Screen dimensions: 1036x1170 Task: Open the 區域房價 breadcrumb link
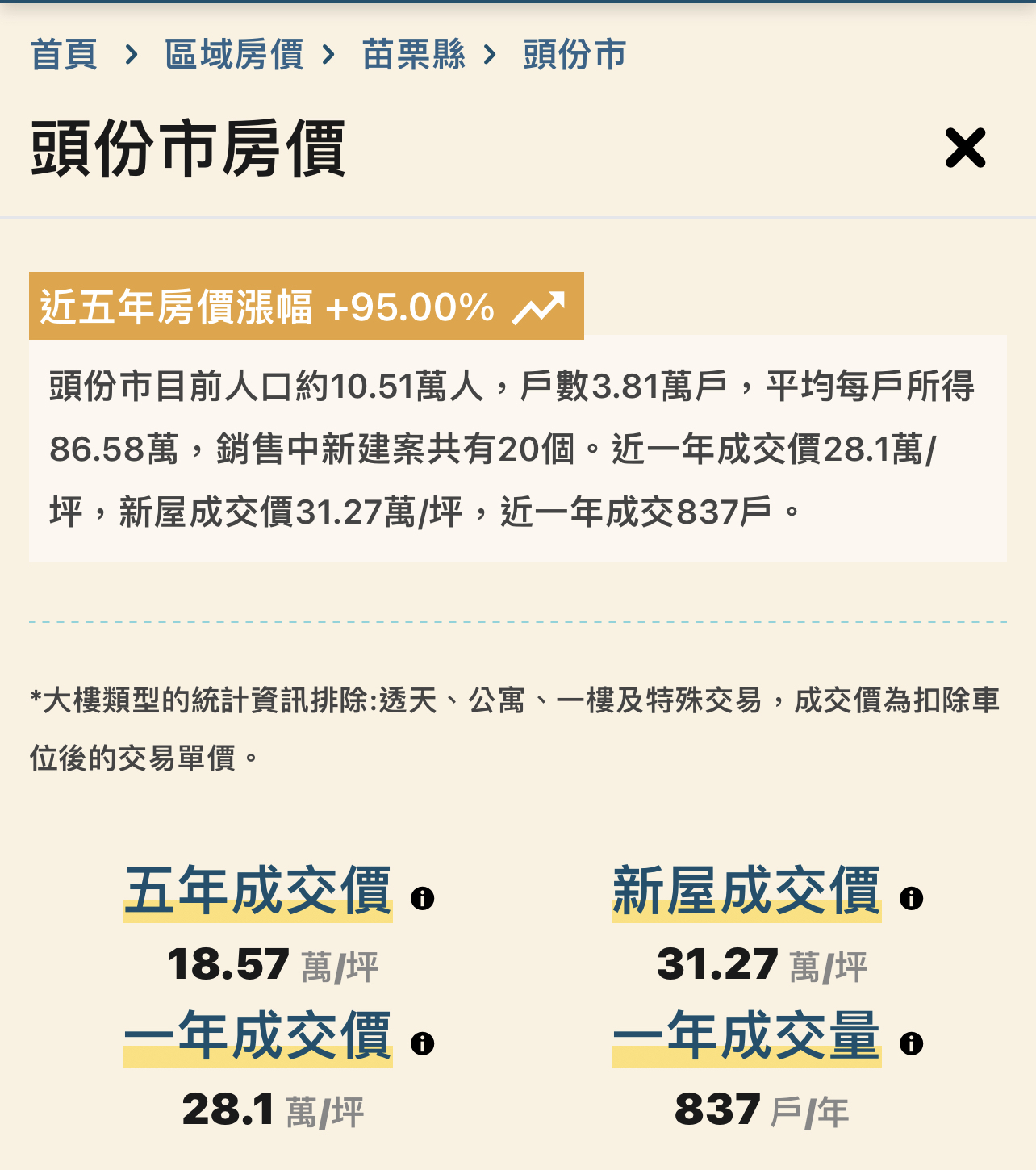coord(234,55)
